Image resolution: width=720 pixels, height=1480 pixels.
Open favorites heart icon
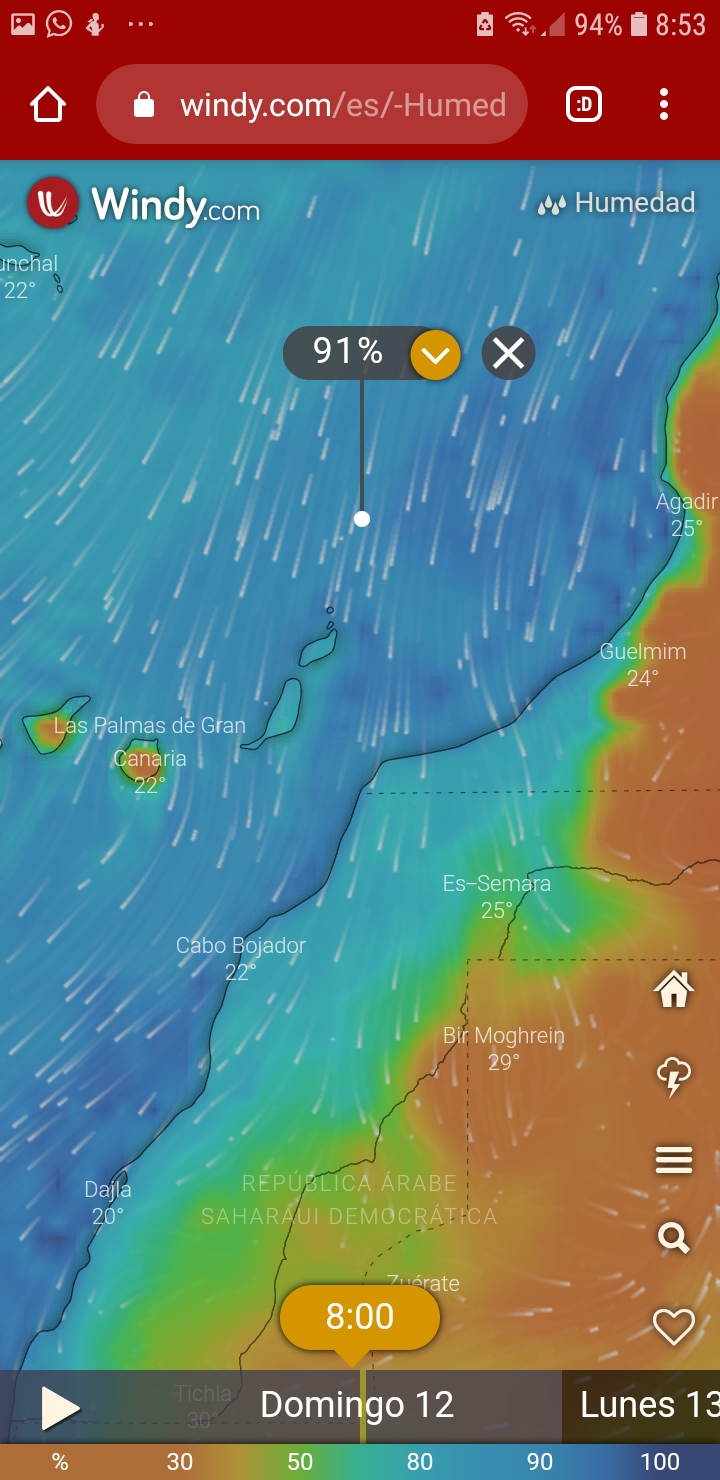[673, 1327]
